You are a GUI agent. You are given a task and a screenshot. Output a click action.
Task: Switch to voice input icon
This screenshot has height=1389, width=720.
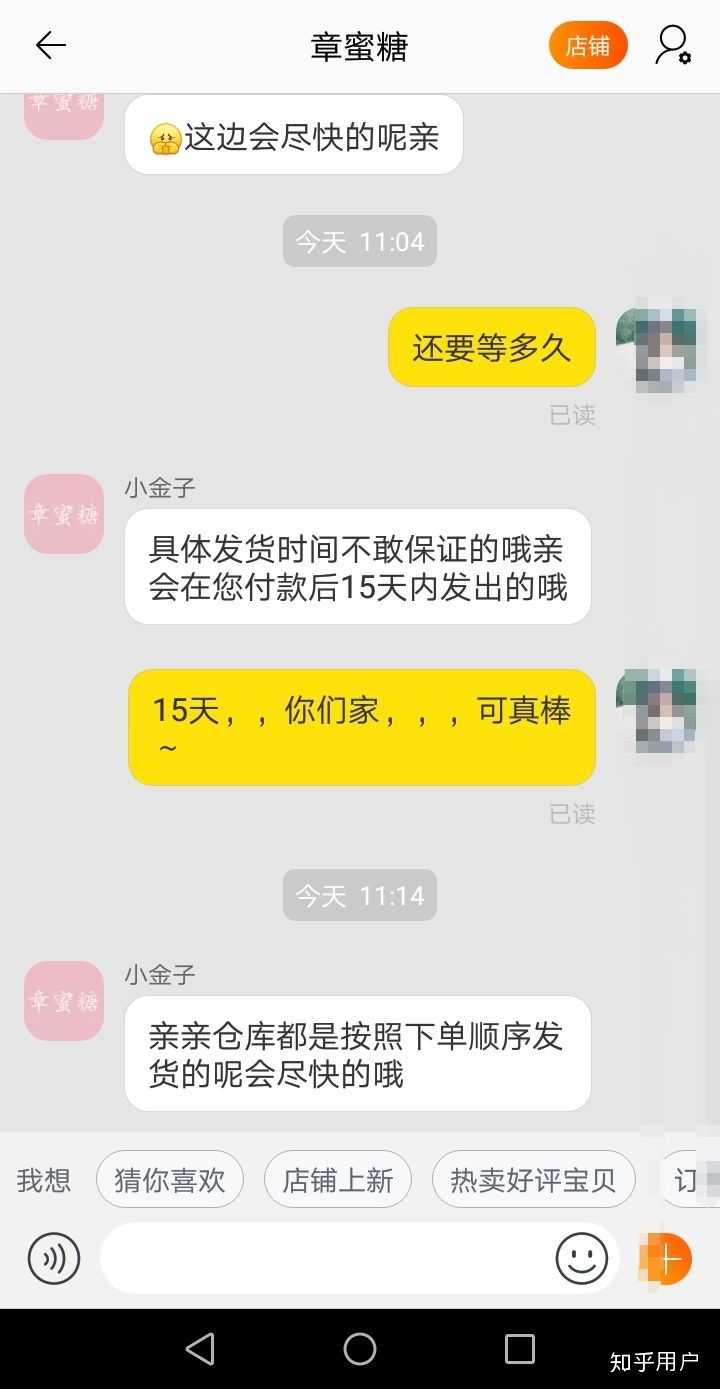click(x=54, y=1258)
